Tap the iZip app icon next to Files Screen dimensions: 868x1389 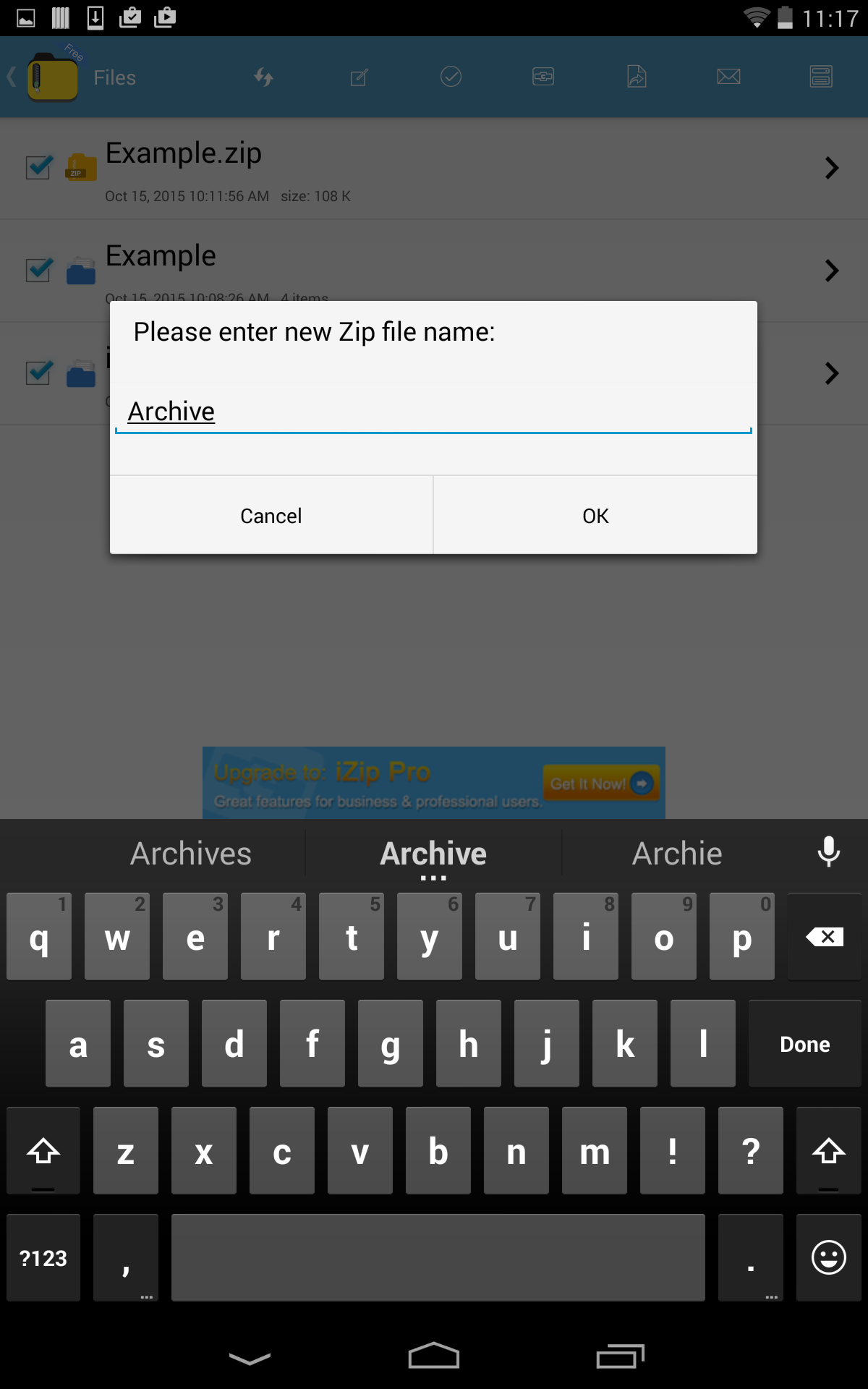[51, 77]
